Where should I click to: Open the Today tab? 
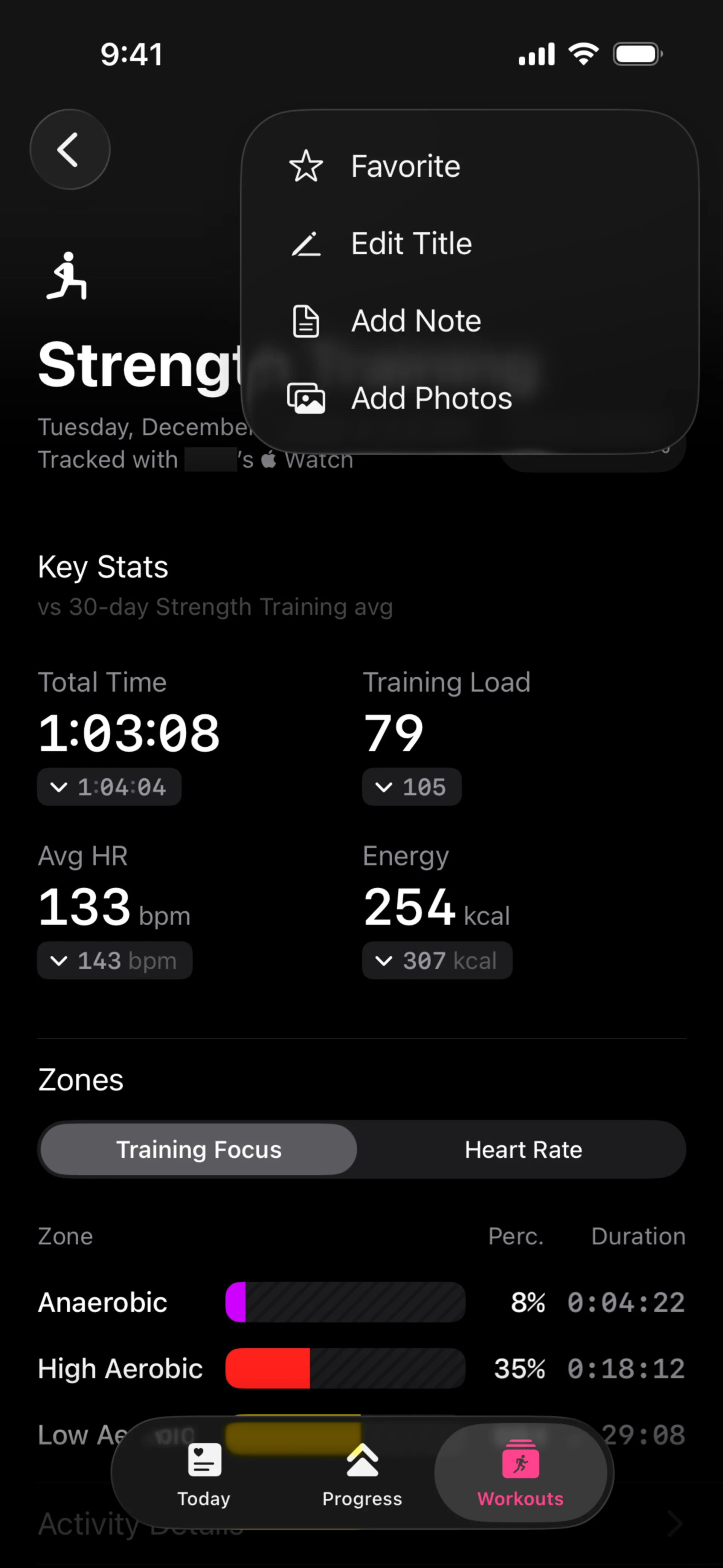click(x=204, y=1474)
